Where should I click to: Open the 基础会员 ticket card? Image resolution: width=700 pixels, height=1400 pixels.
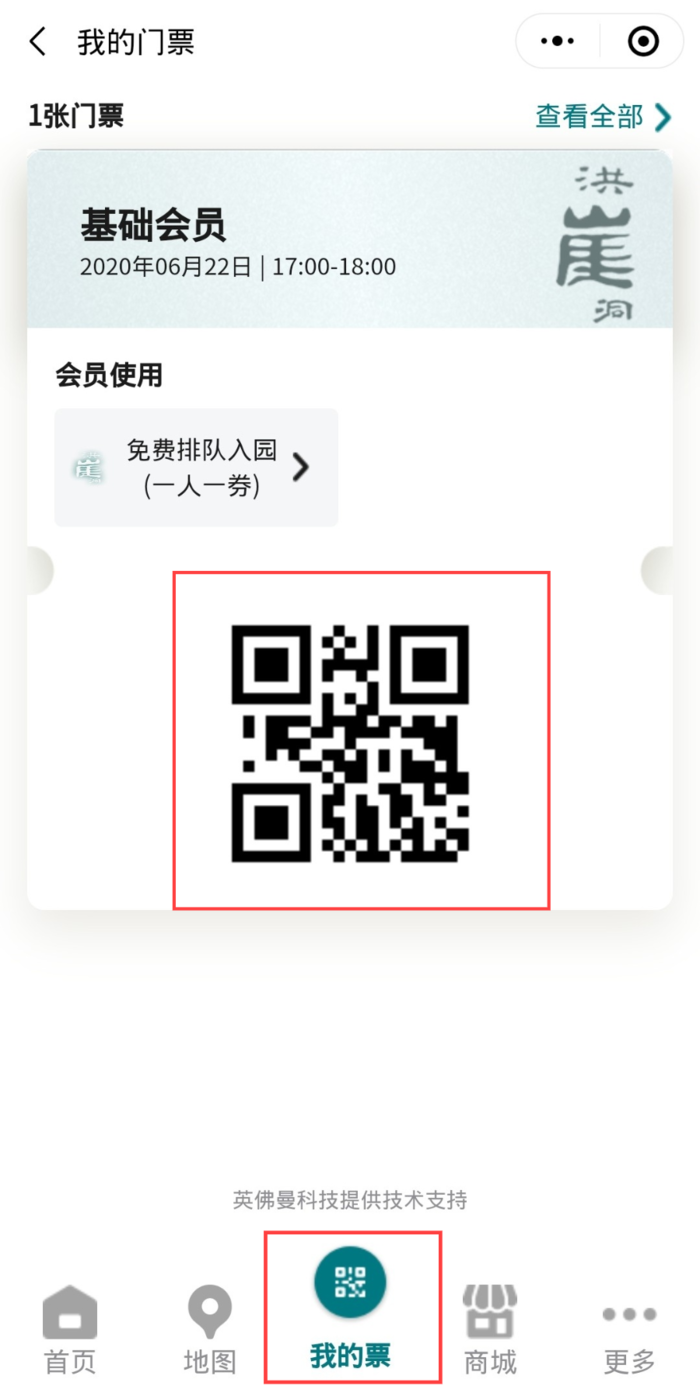tap(350, 240)
